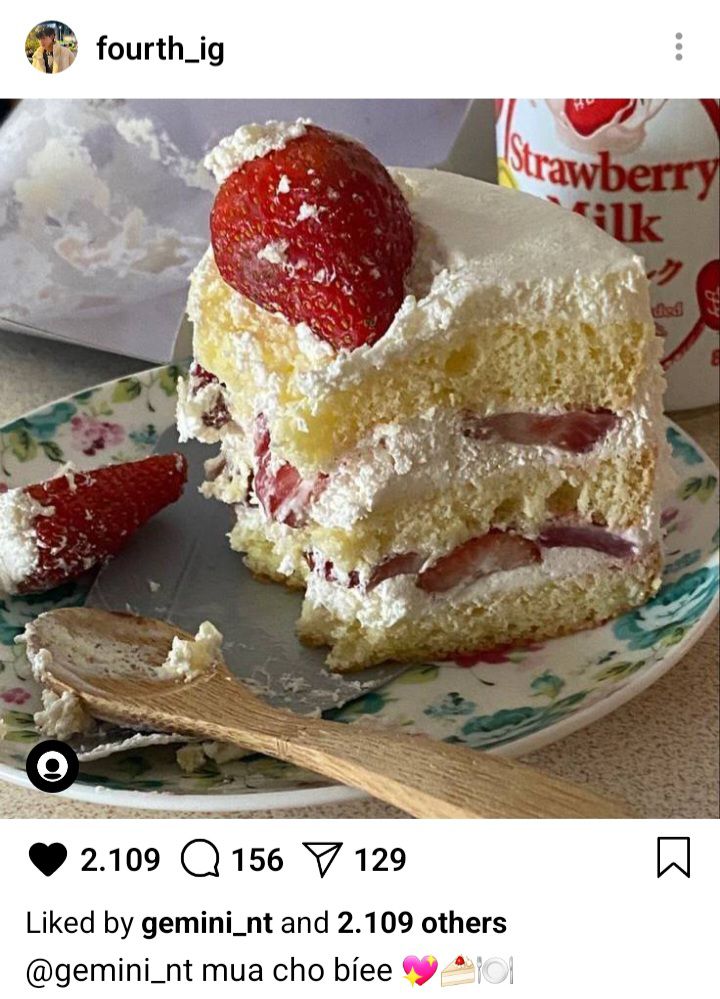Screen dimensions: 720x999
Task: Share this post via paper plane
Action: coord(322,859)
